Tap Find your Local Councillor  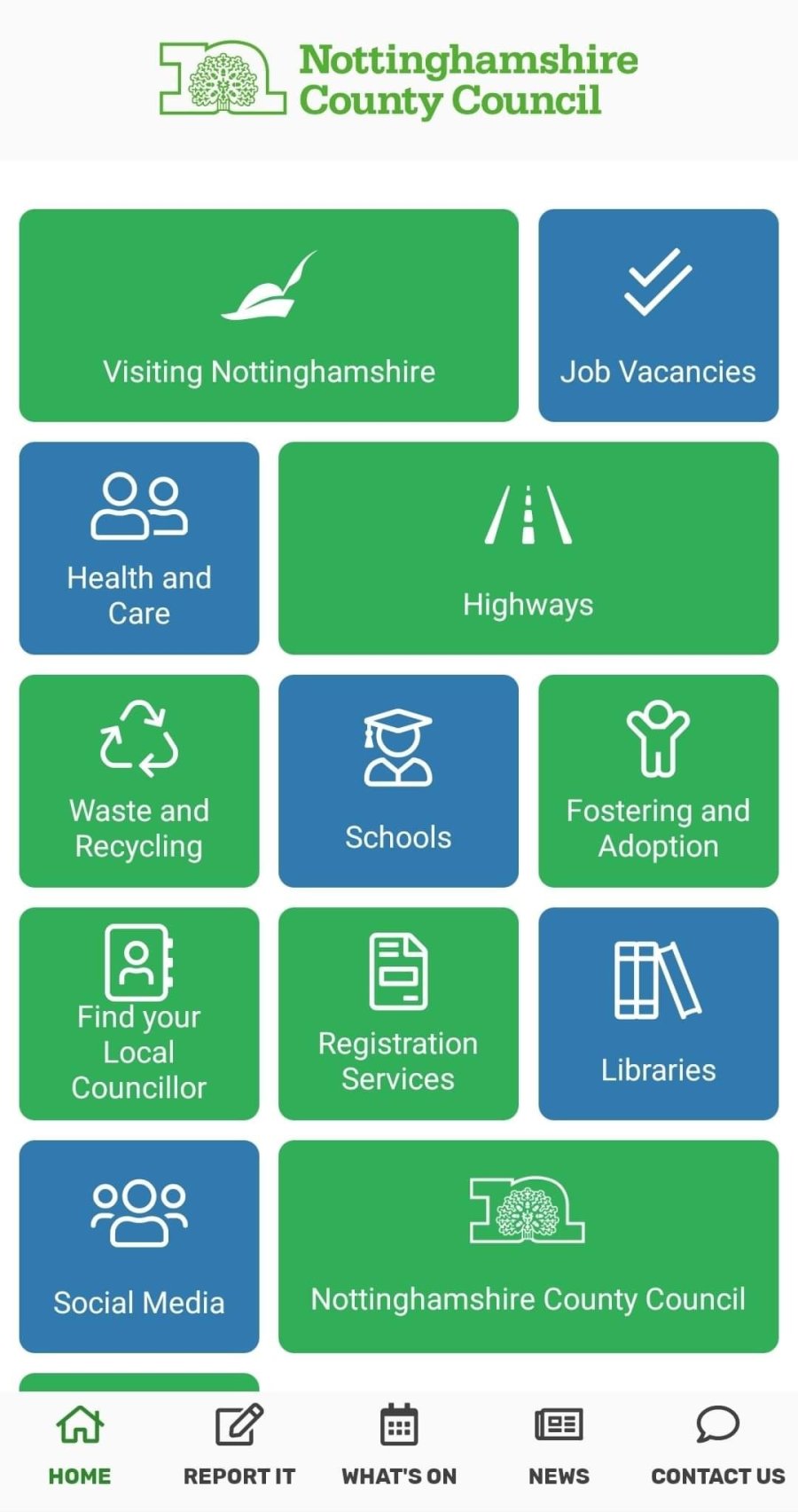[139, 1013]
